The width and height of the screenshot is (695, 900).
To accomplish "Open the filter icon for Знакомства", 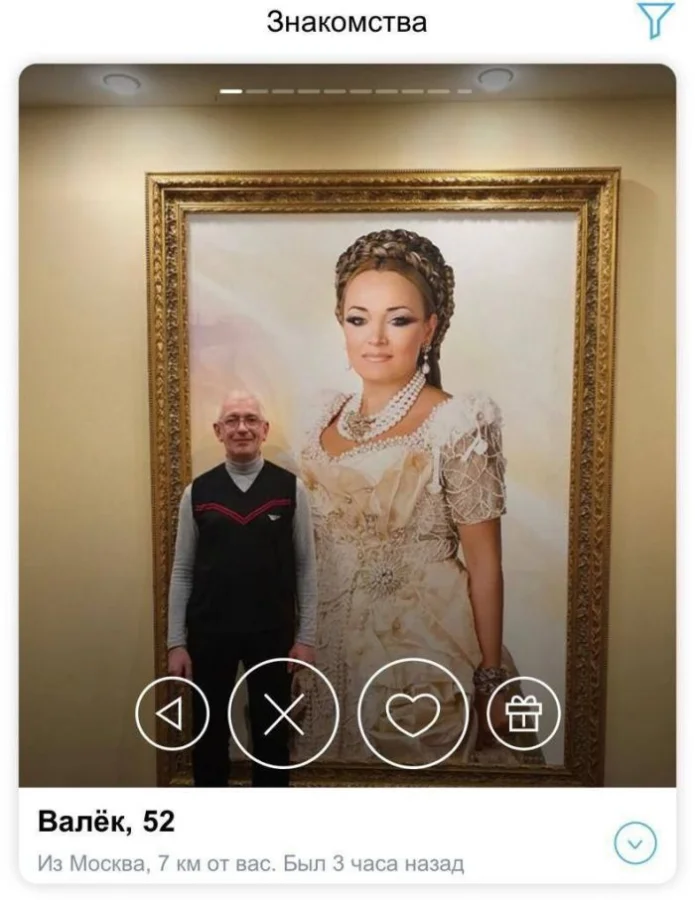I will pyautogui.click(x=656, y=21).
